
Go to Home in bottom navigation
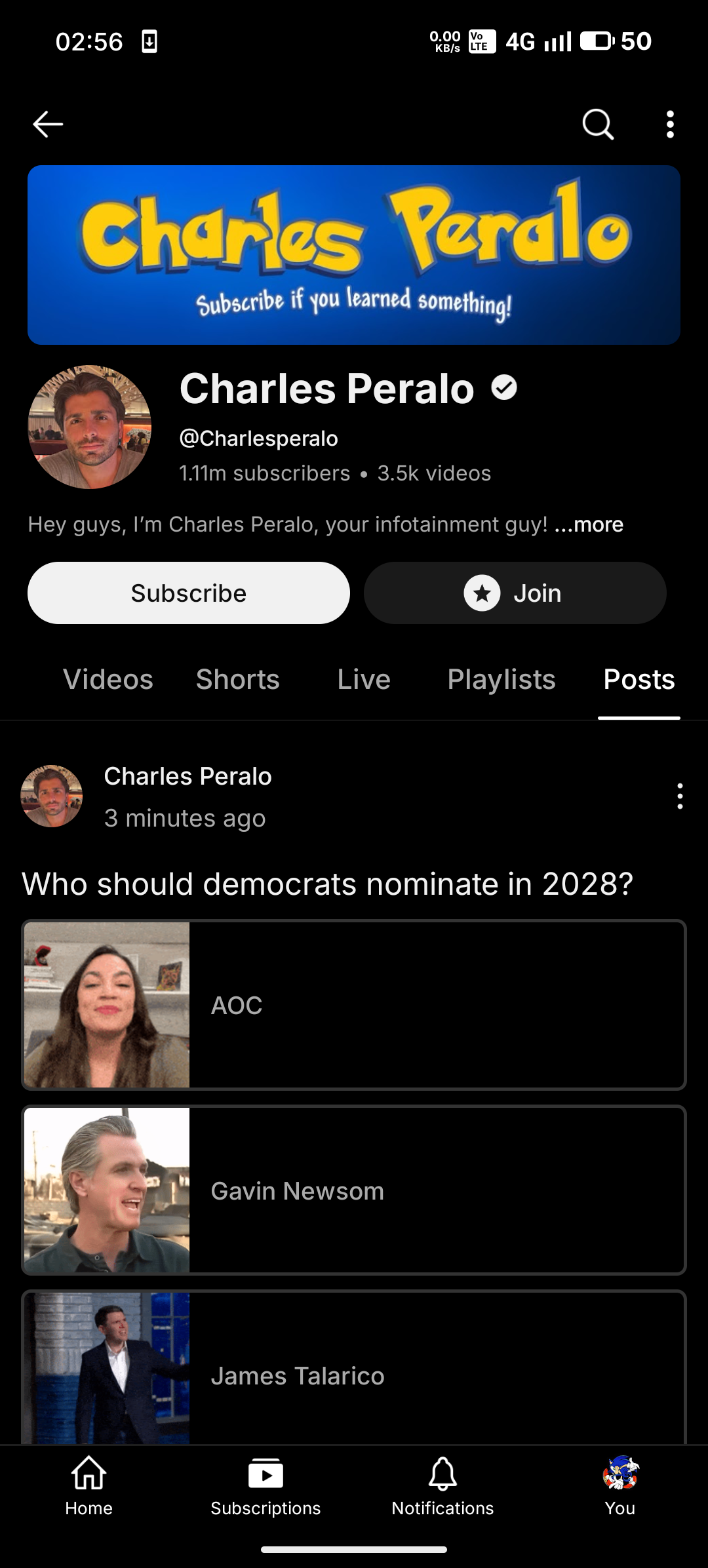[88, 1485]
